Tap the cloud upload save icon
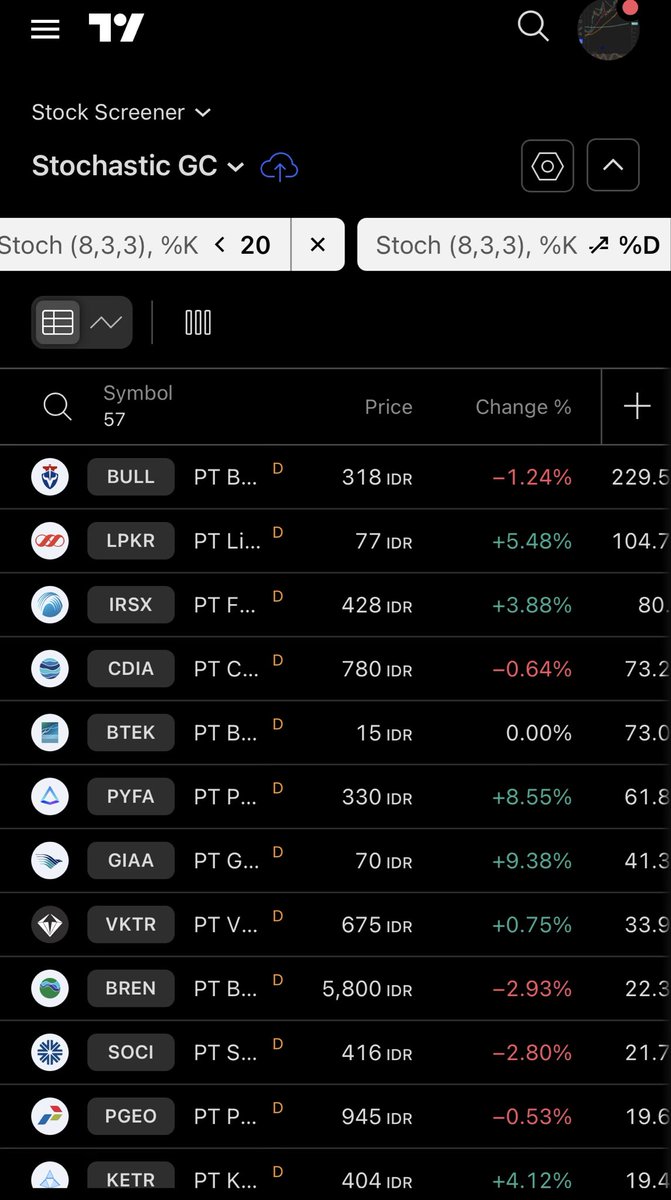 [279, 167]
